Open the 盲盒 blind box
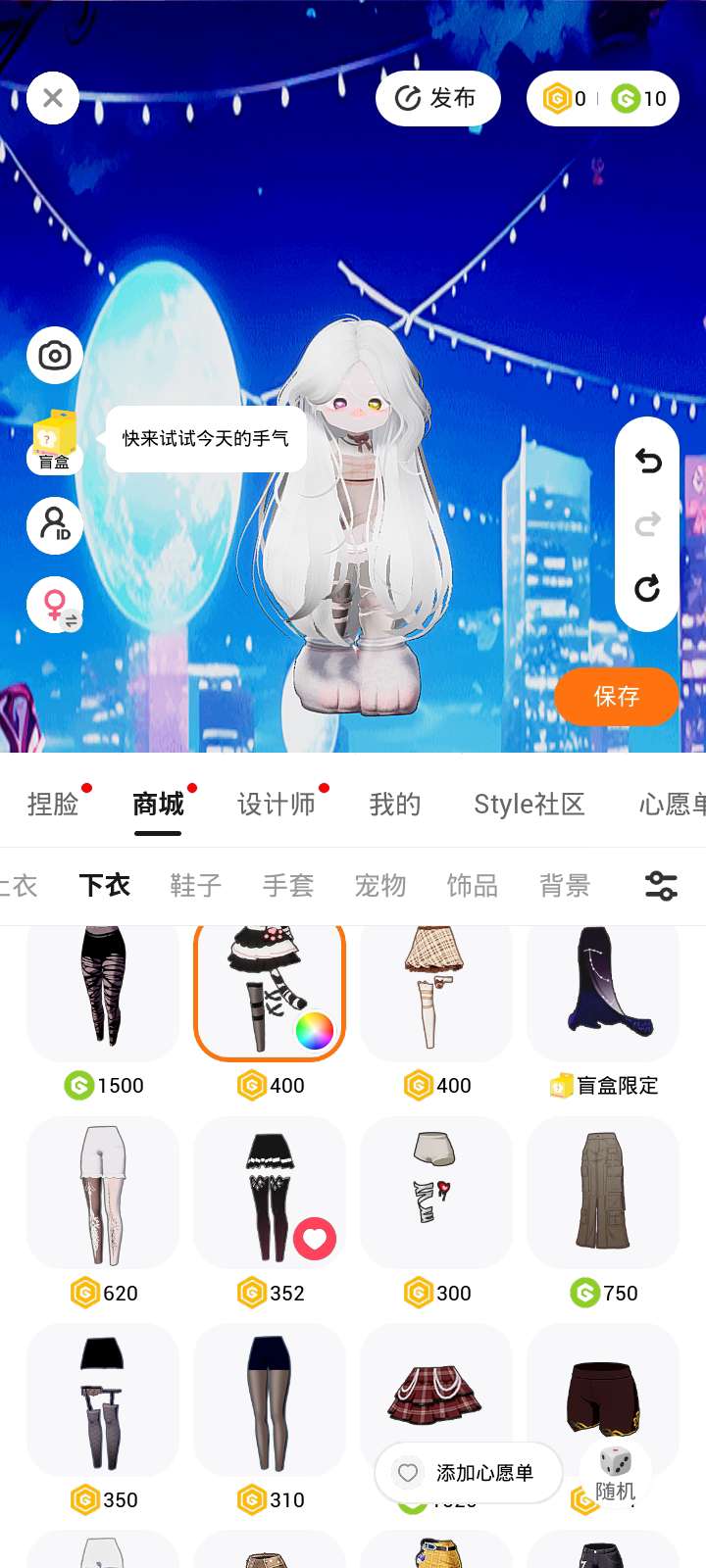 (54, 441)
